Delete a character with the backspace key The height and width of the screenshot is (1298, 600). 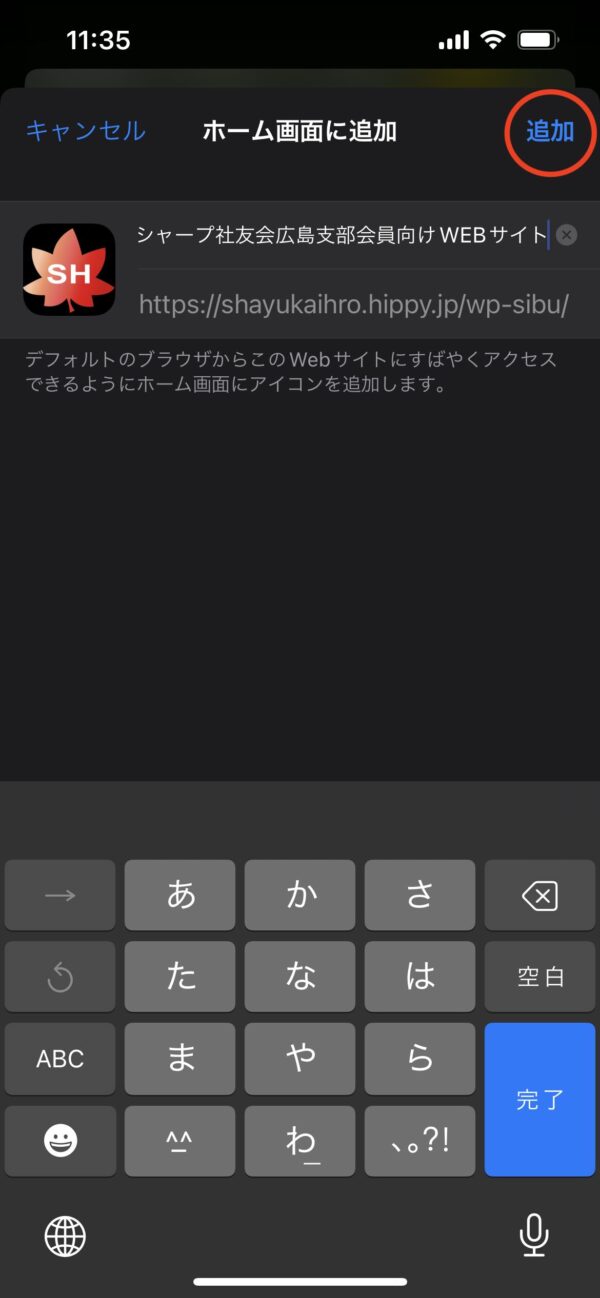point(540,896)
